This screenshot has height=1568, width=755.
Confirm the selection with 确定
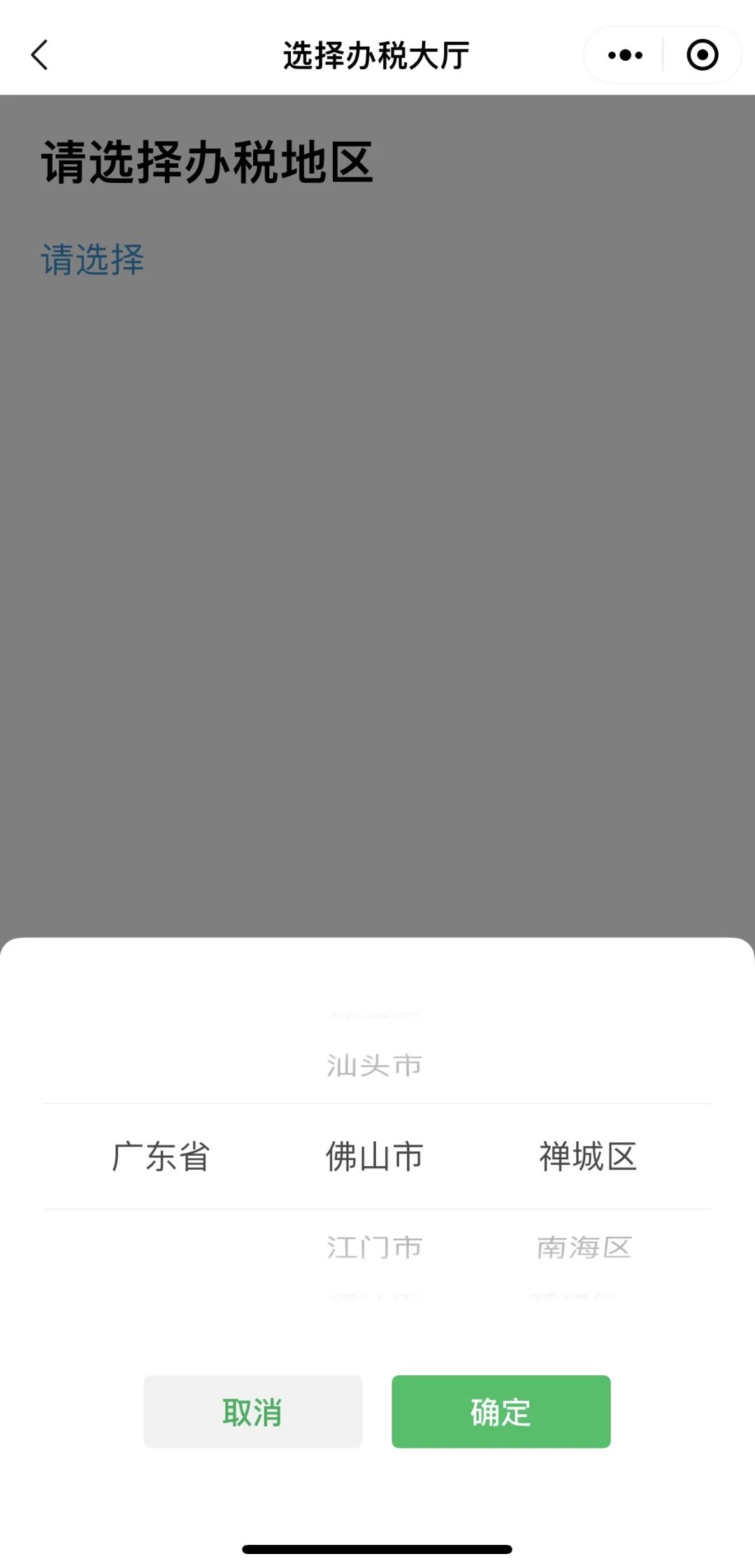(x=501, y=1411)
